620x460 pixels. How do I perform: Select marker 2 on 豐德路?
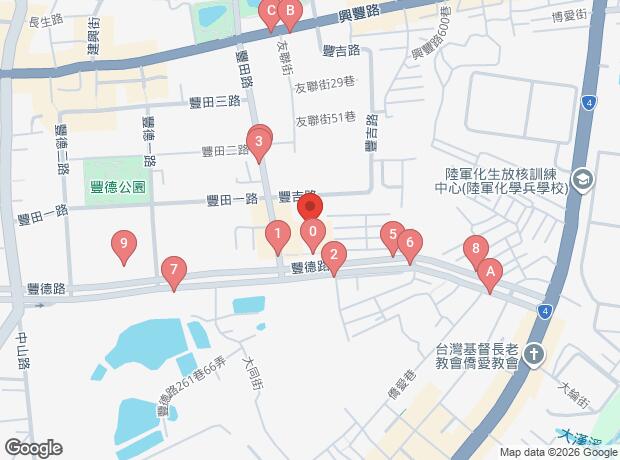click(333, 257)
